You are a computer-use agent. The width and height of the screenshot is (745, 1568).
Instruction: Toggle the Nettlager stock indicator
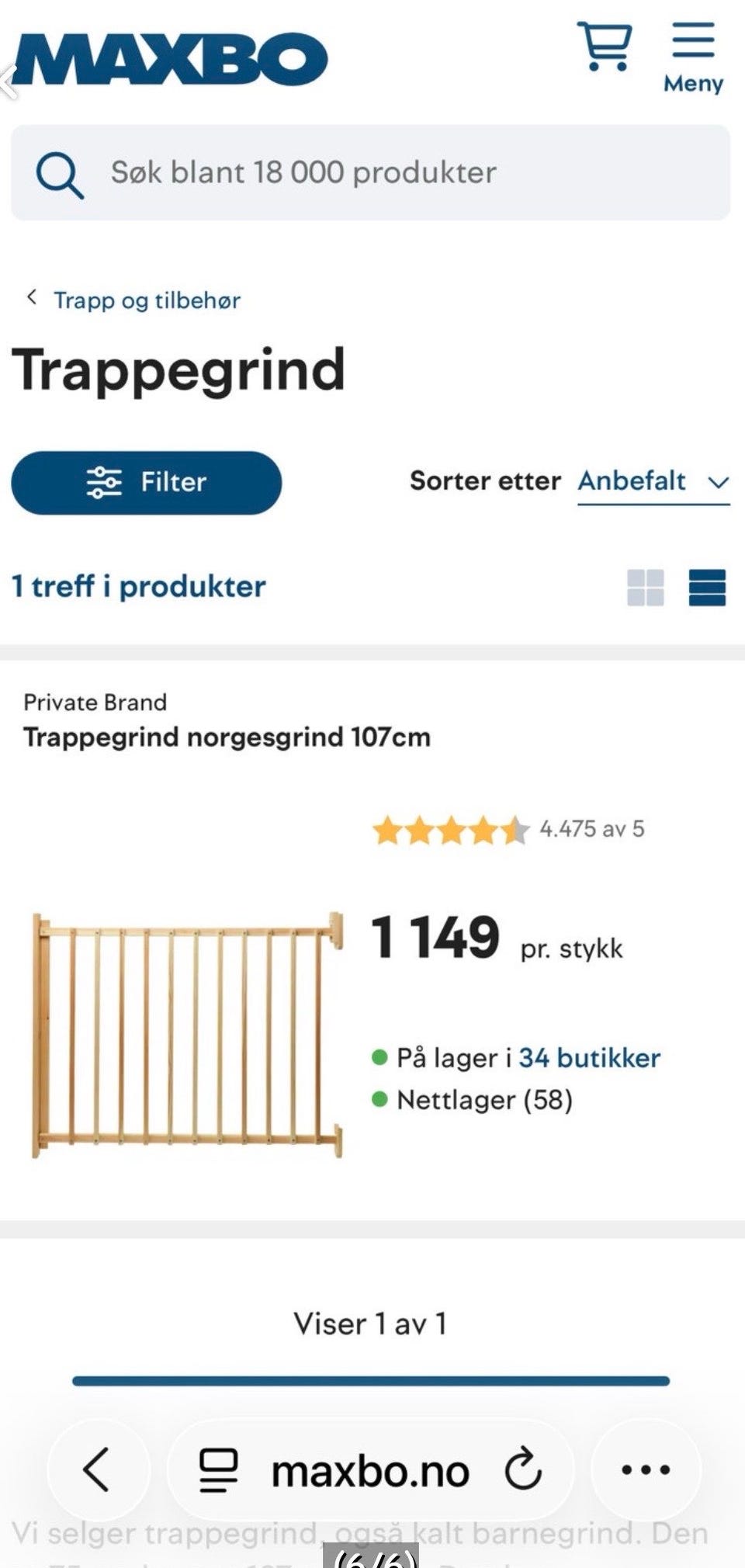pyautogui.click(x=380, y=1099)
